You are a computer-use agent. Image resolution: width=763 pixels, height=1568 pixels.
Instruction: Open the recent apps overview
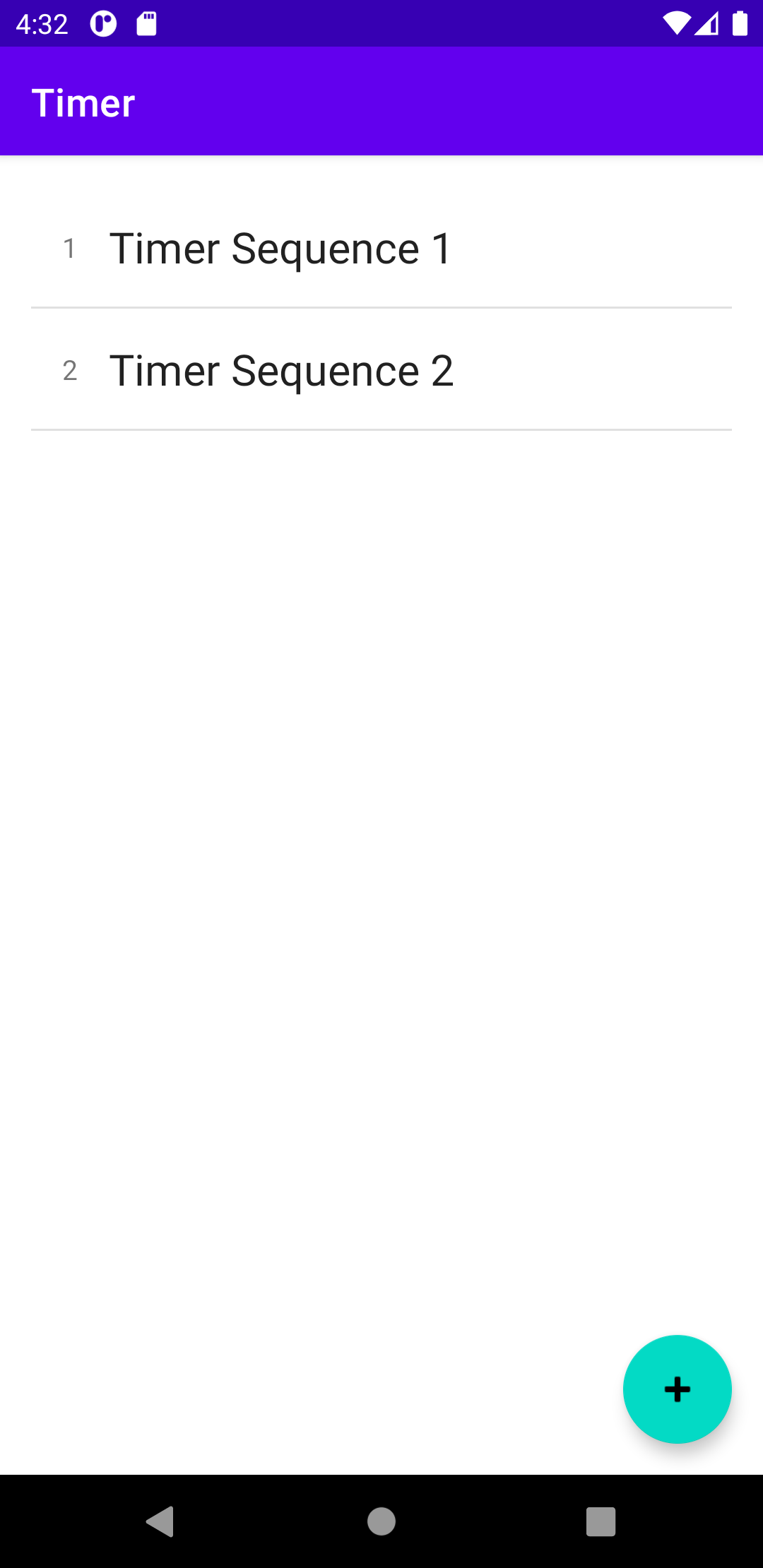[x=601, y=1521]
